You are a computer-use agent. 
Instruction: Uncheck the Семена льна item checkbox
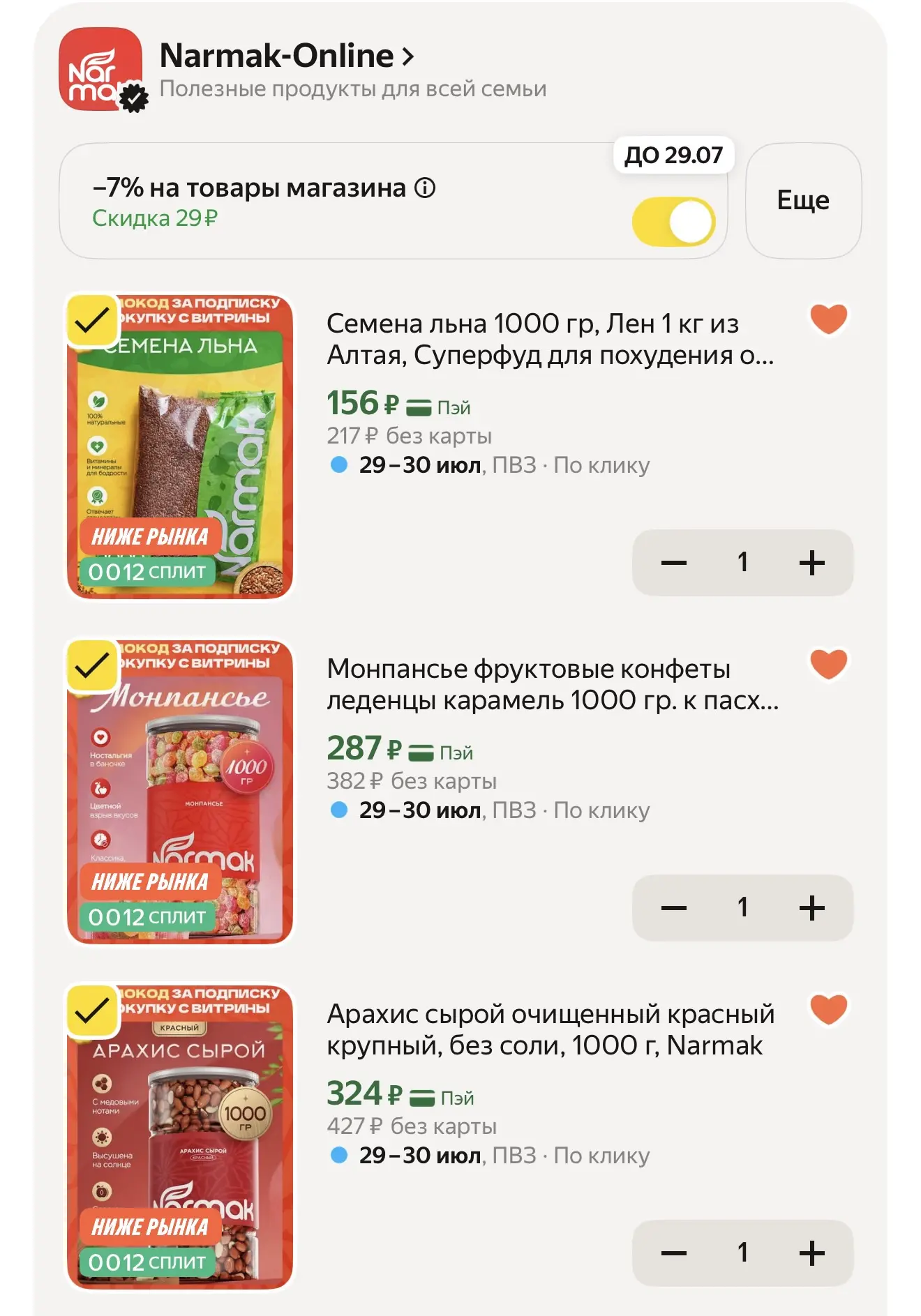[91, 321]
